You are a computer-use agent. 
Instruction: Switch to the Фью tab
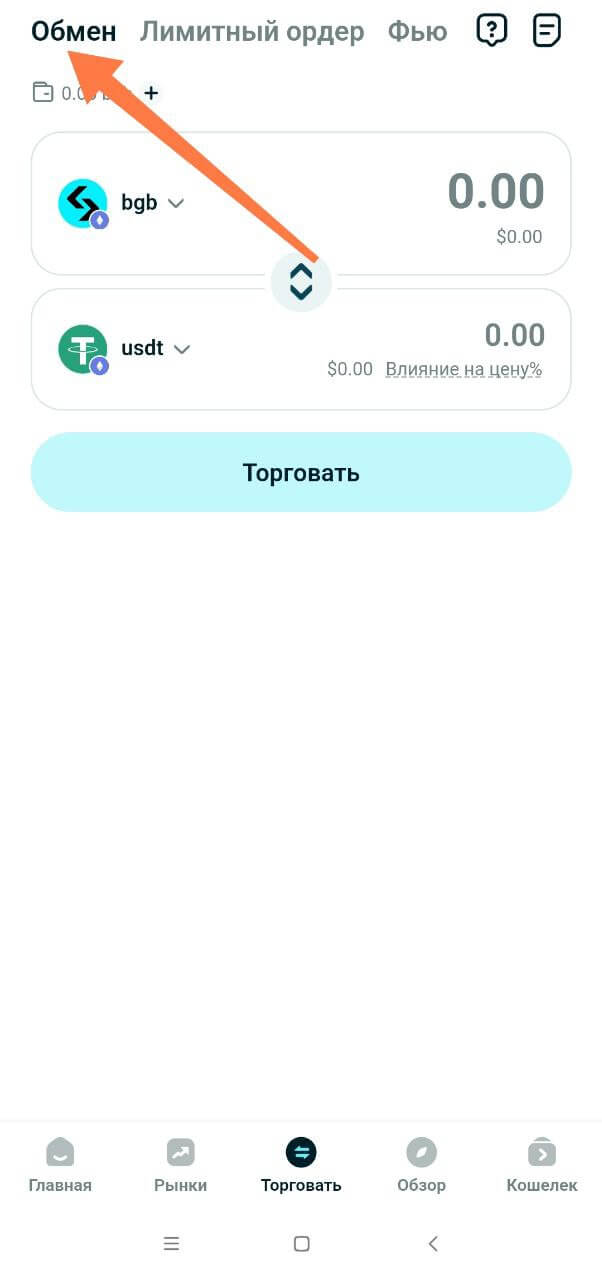[417, 32]
